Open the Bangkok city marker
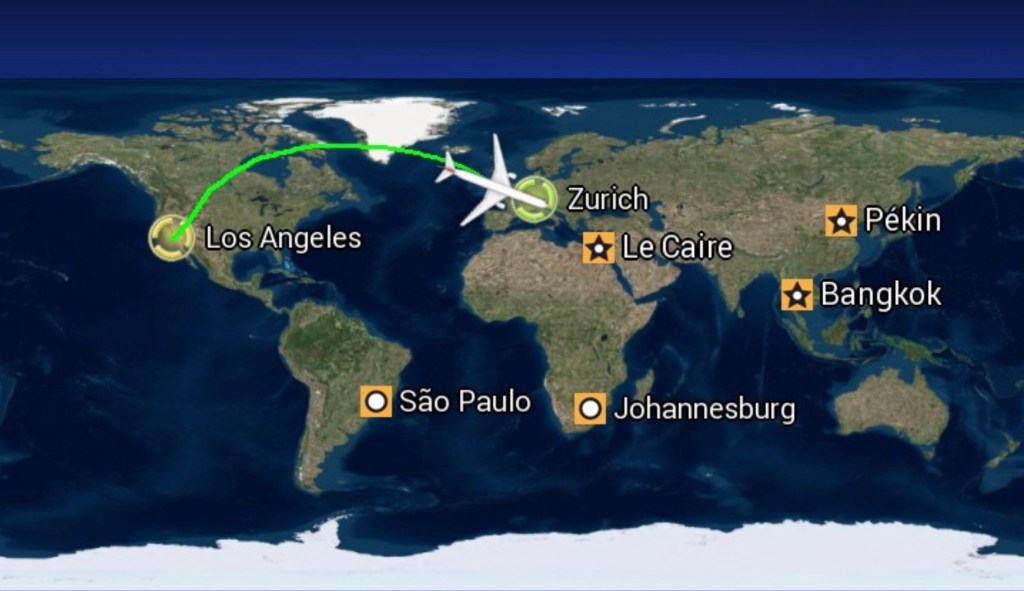1024x591 pixels. (797, 295)
